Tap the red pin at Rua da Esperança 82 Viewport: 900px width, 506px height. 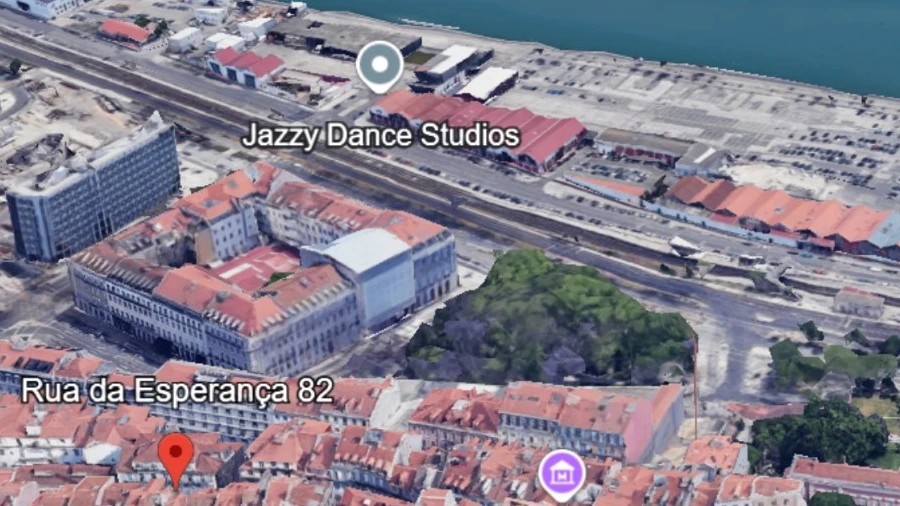pyautogui.click(x=176, y=456)
